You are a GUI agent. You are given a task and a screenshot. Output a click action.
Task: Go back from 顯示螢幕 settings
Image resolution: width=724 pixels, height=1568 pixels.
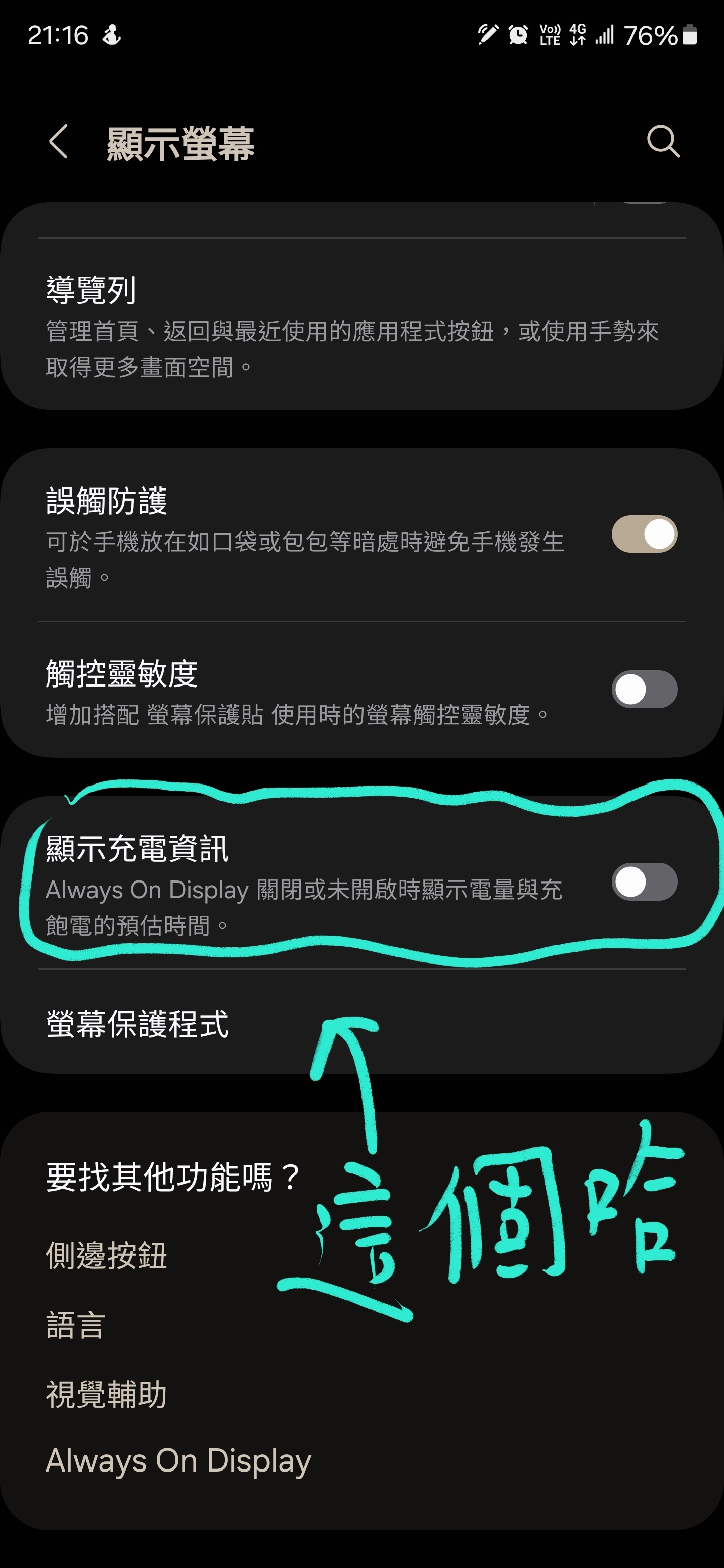pos(58,142)
